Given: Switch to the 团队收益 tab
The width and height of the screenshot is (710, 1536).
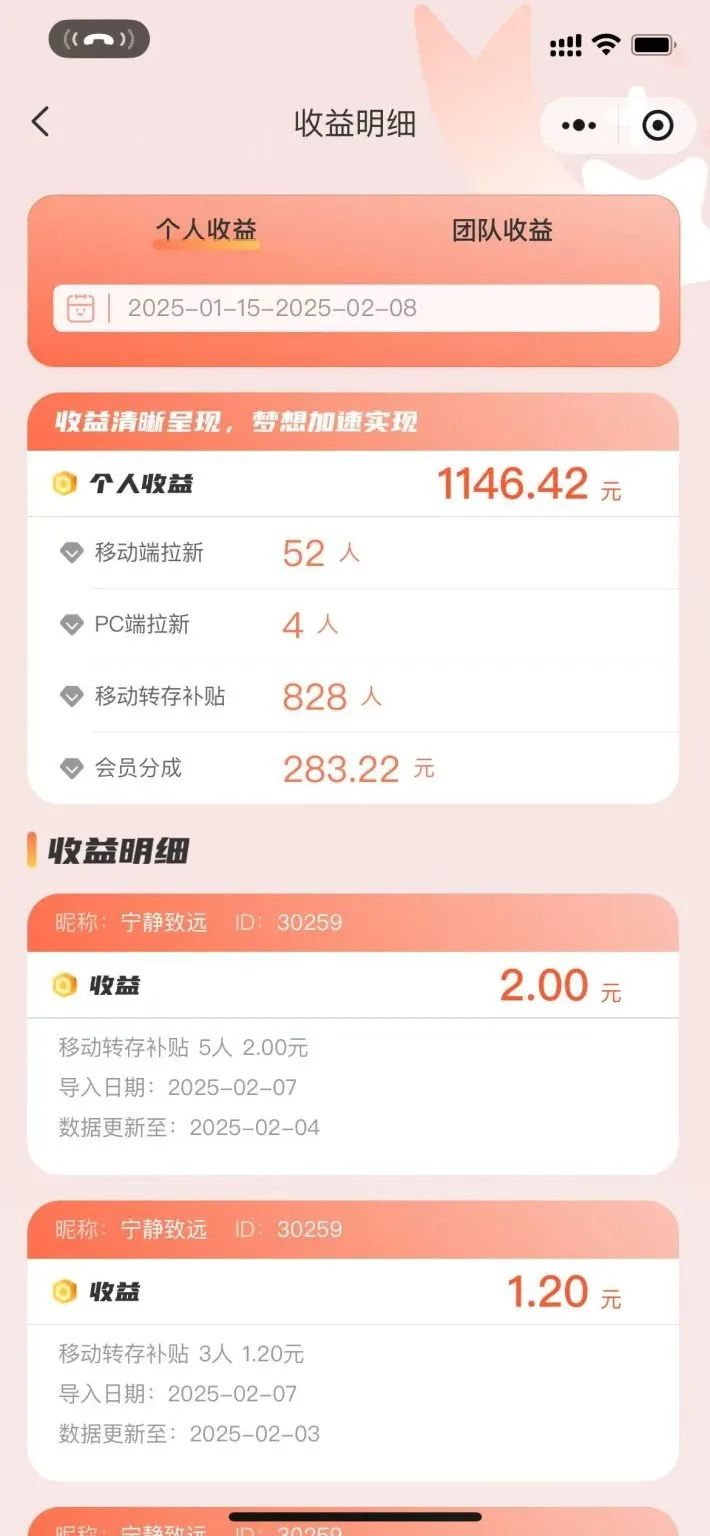Looking at the screenshot, I should (x=502, y=230).
